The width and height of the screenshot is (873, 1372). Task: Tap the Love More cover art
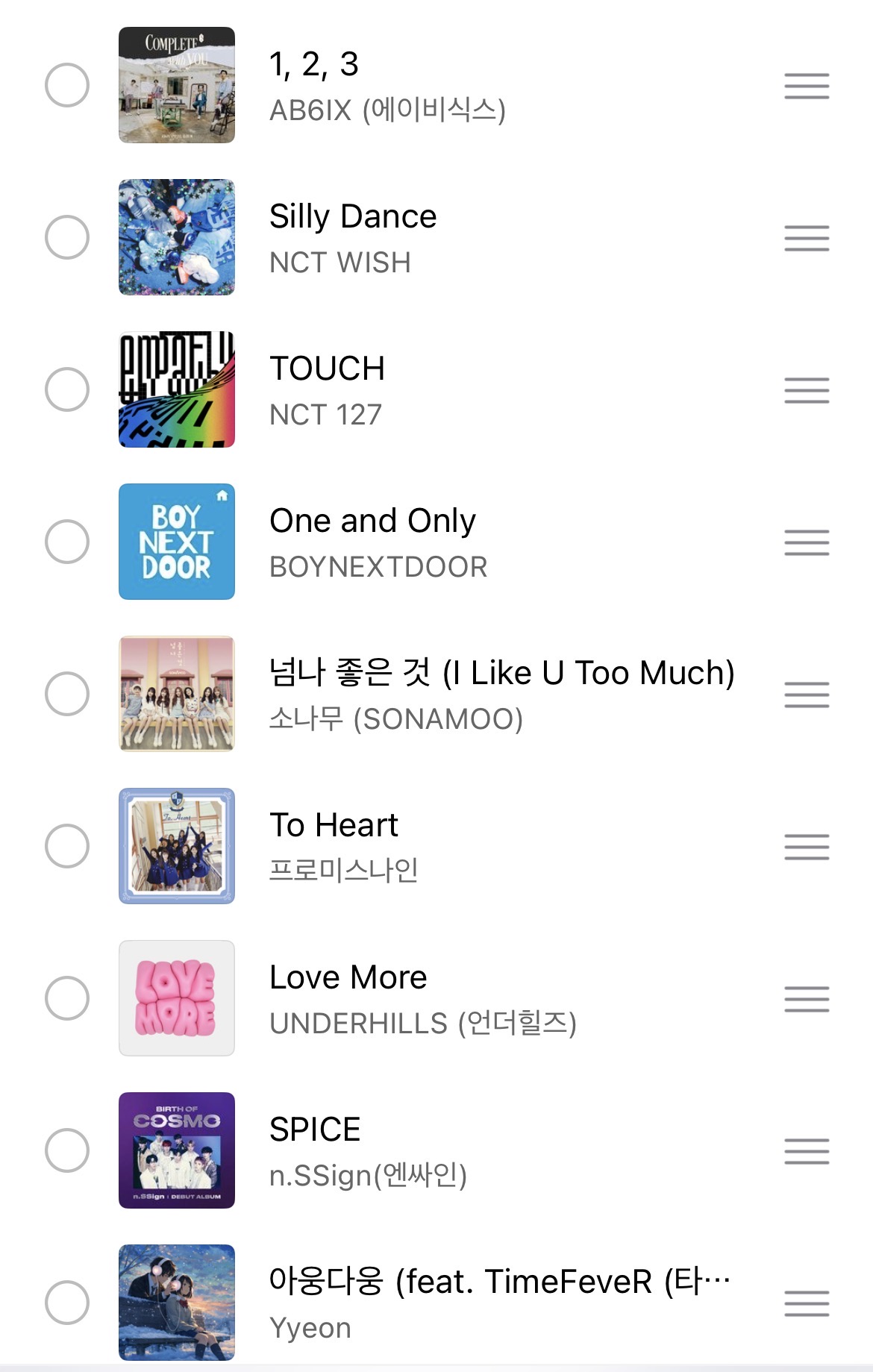point(177,998)
